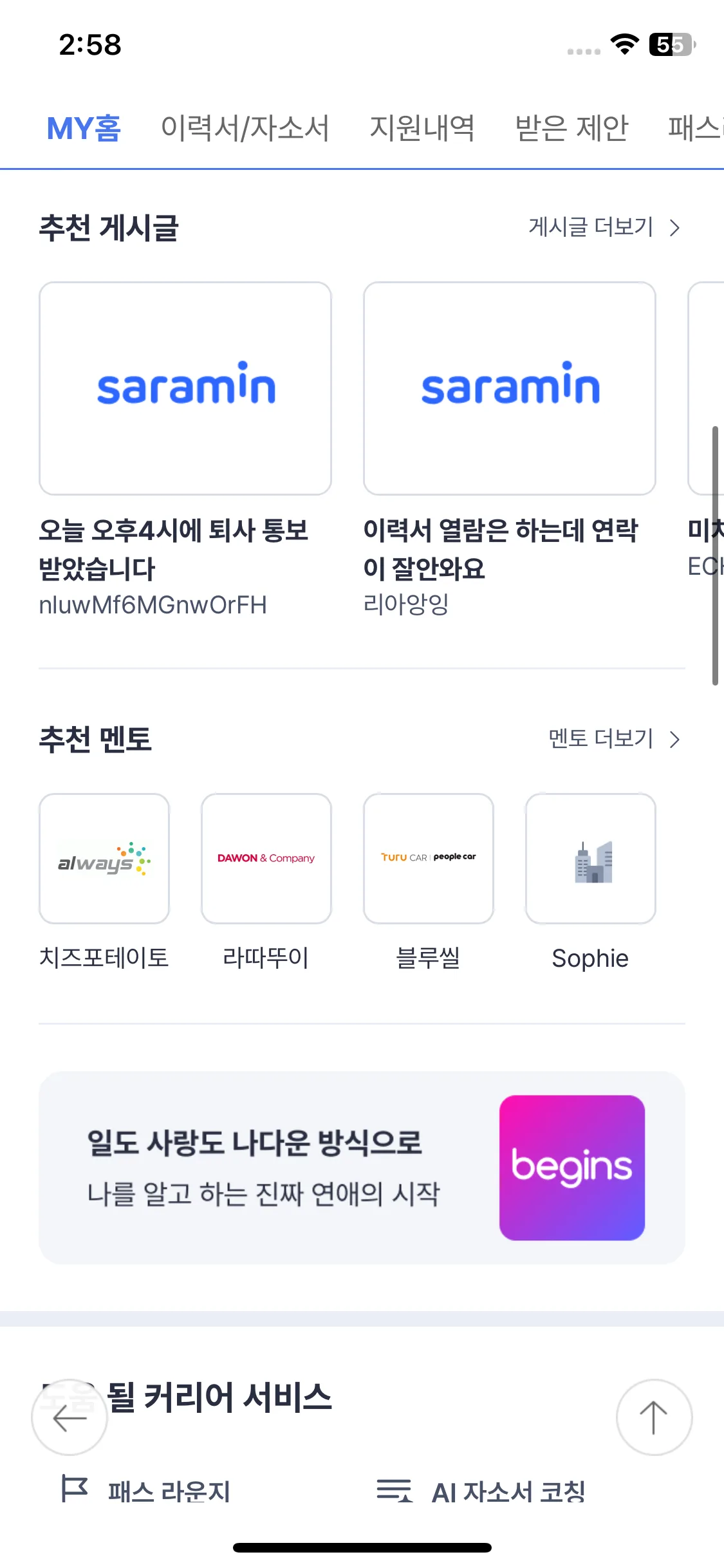Open the post 오늘 오후4시에 퇴사 통보 받았습니다
The image size is (724, 1568).
pyautogui.click(x=185, y=451)
